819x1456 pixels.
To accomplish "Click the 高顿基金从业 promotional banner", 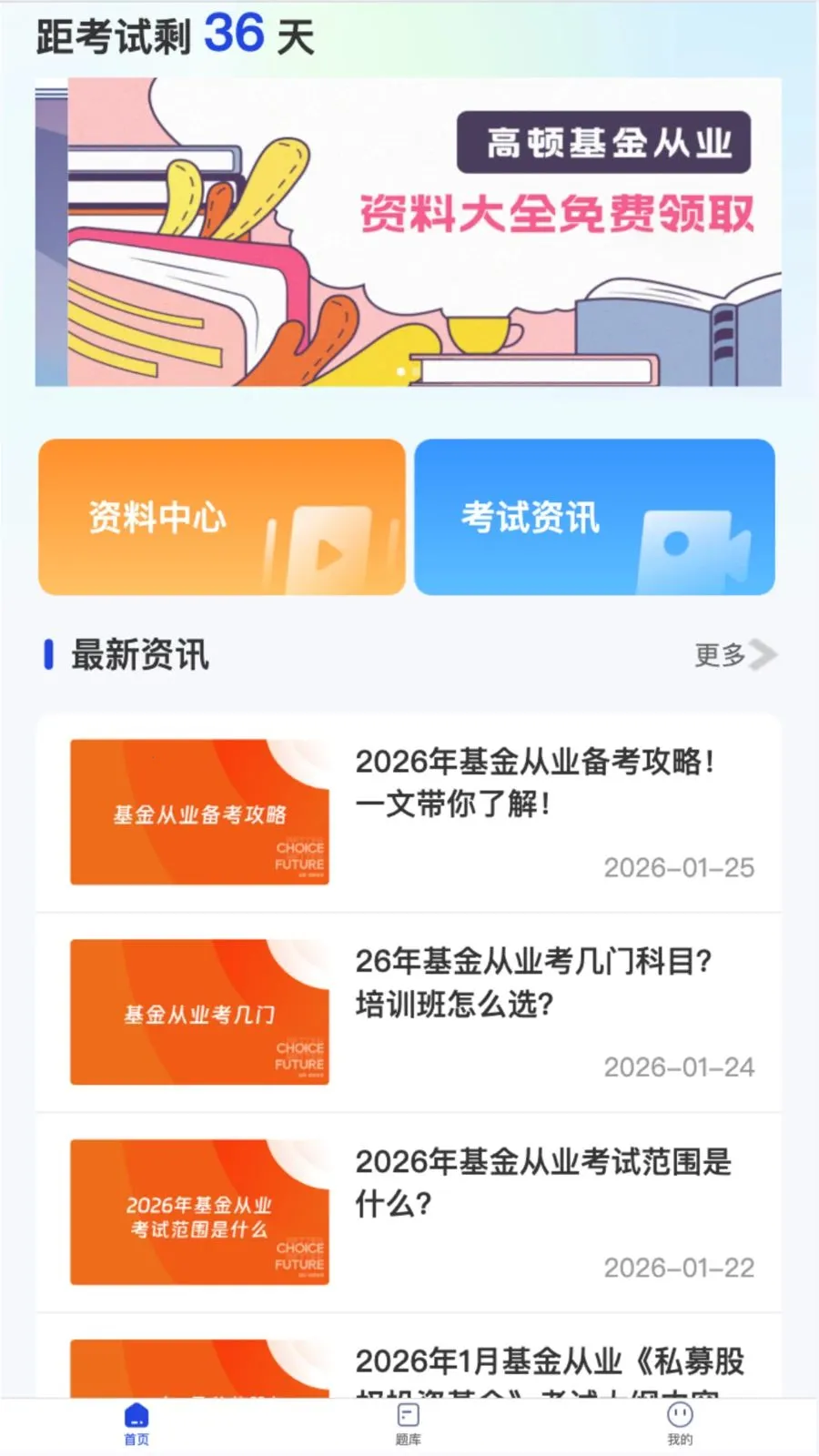I will (409, 232).
